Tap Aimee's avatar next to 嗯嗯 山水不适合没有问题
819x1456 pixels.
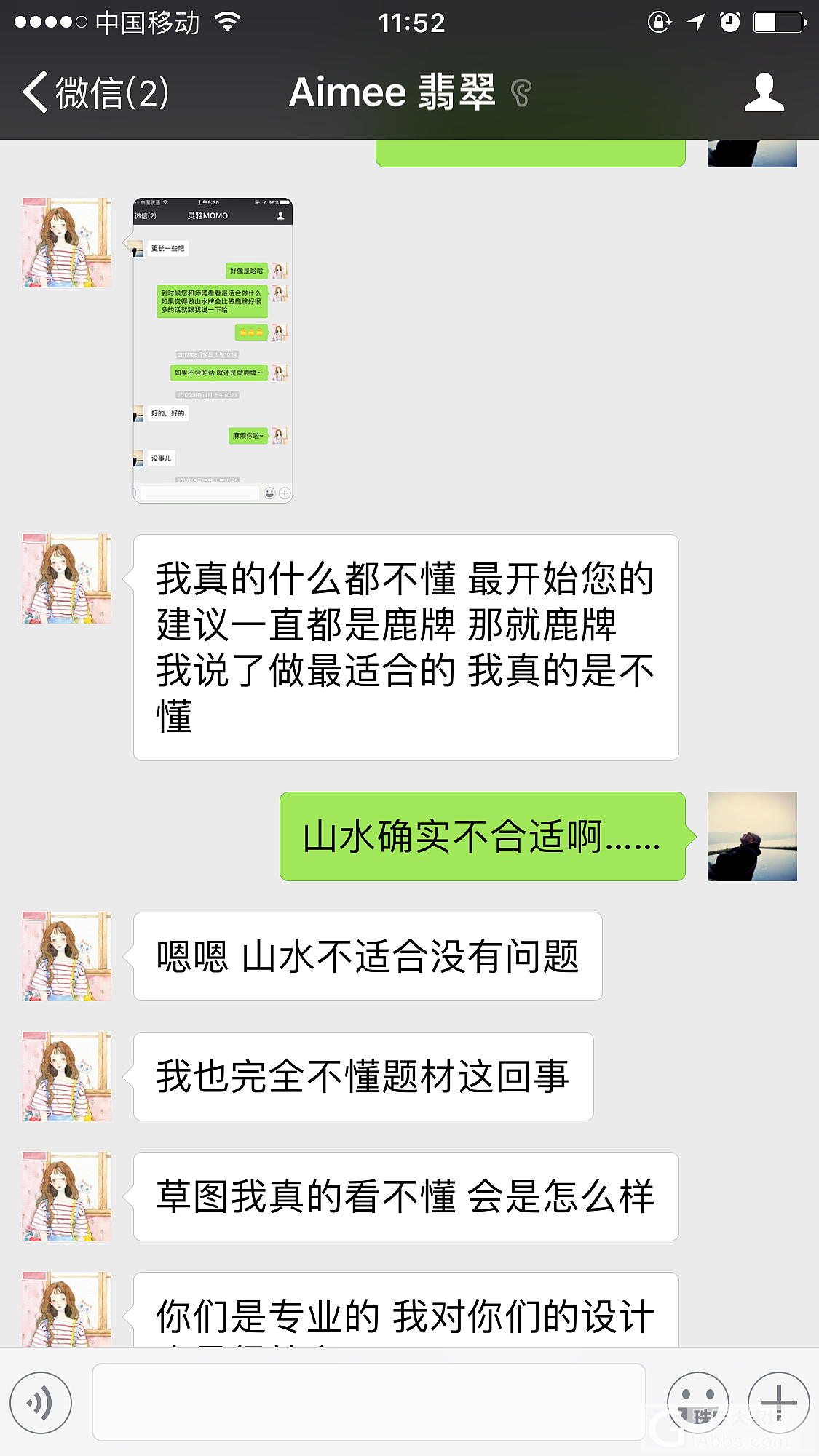pos(67,956)
